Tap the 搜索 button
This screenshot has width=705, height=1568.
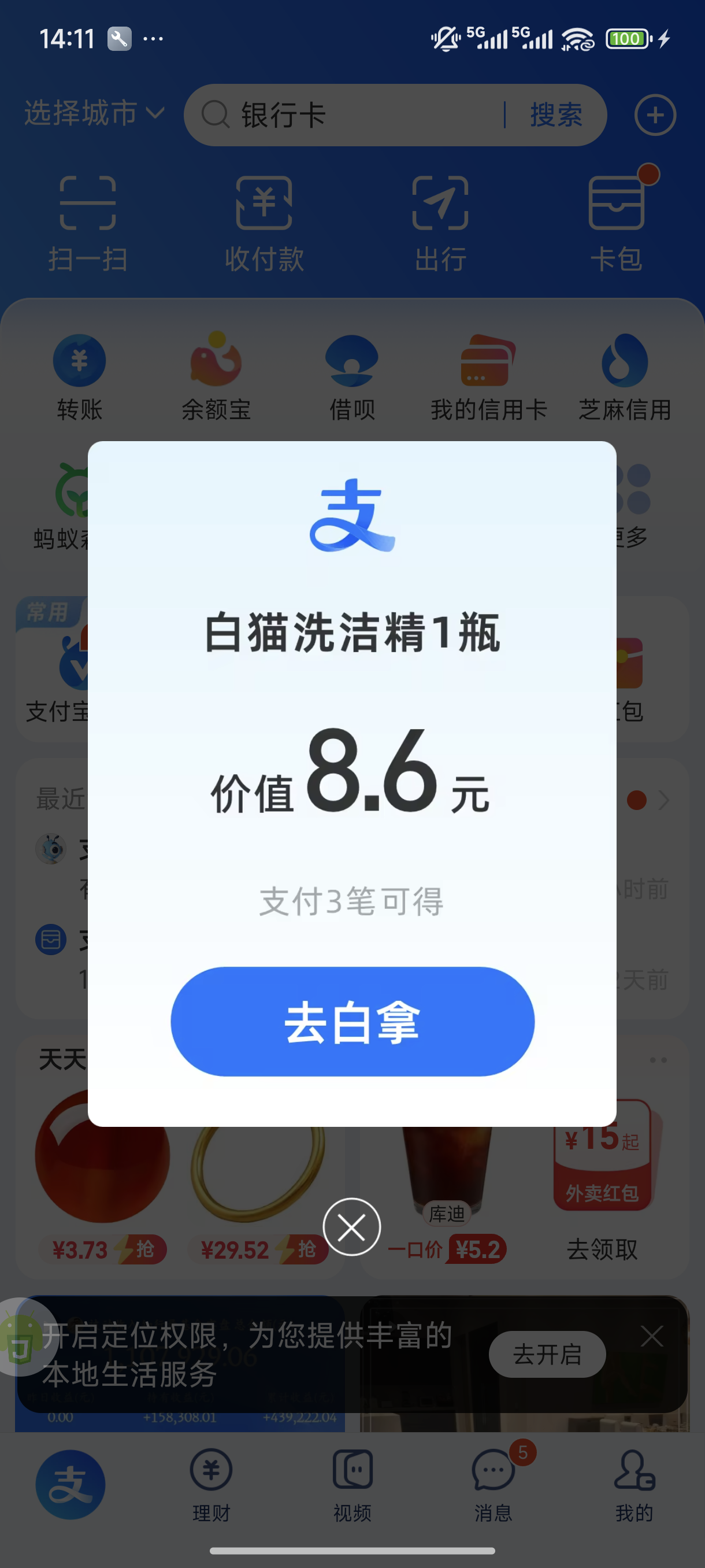556,115
